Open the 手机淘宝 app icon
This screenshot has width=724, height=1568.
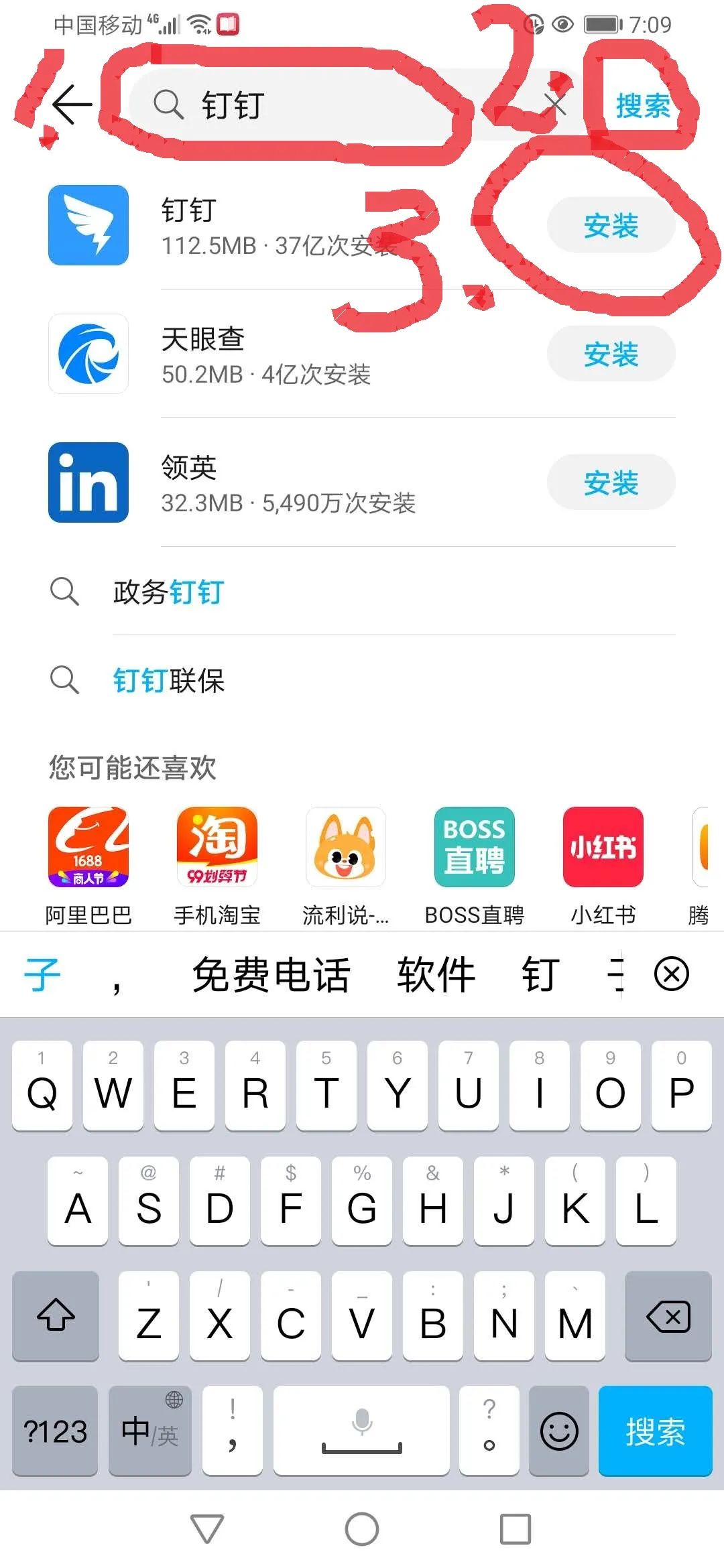(x=217, y=848)
